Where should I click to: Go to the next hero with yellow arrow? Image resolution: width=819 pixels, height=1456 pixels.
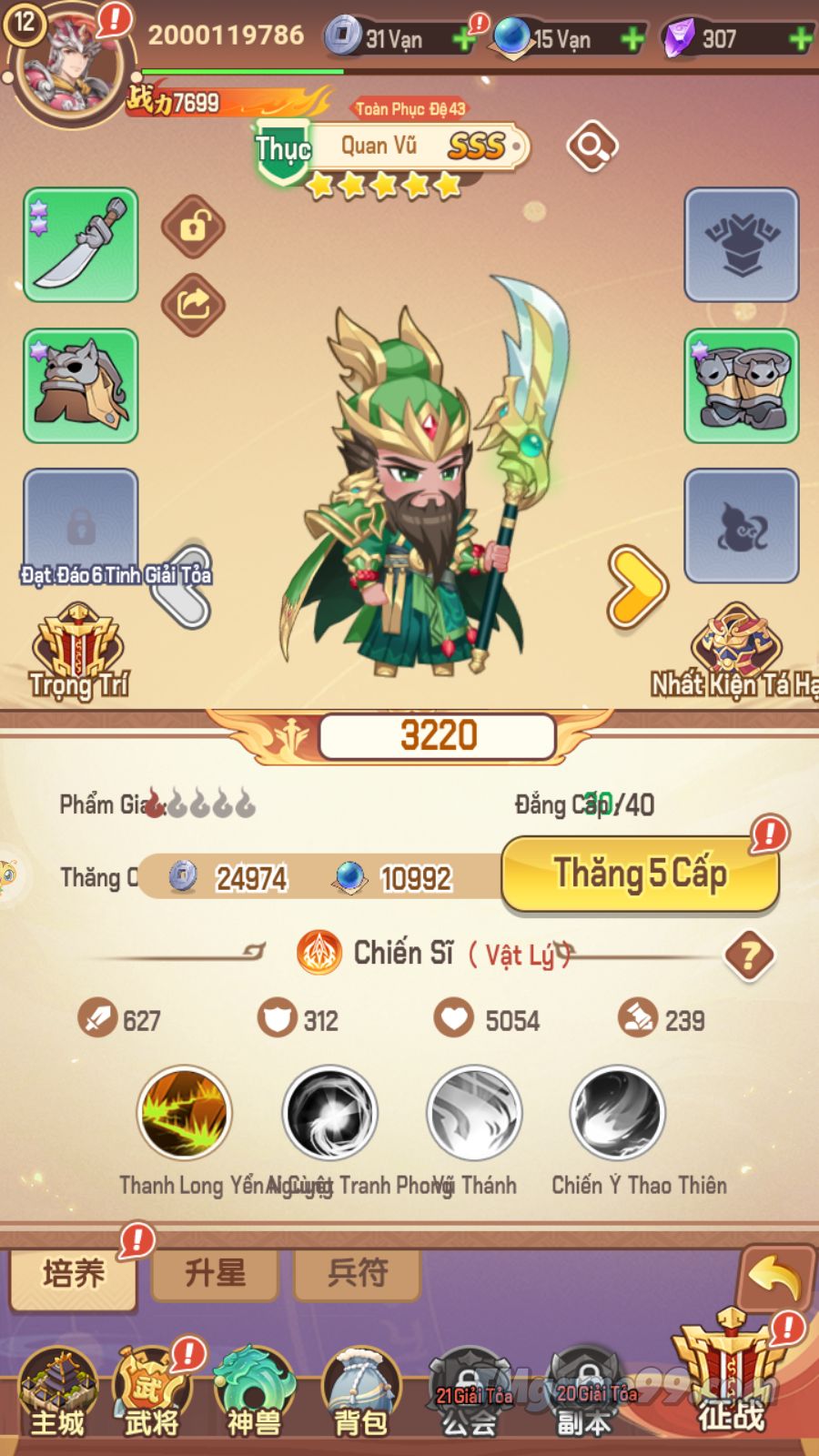(637, 587)
